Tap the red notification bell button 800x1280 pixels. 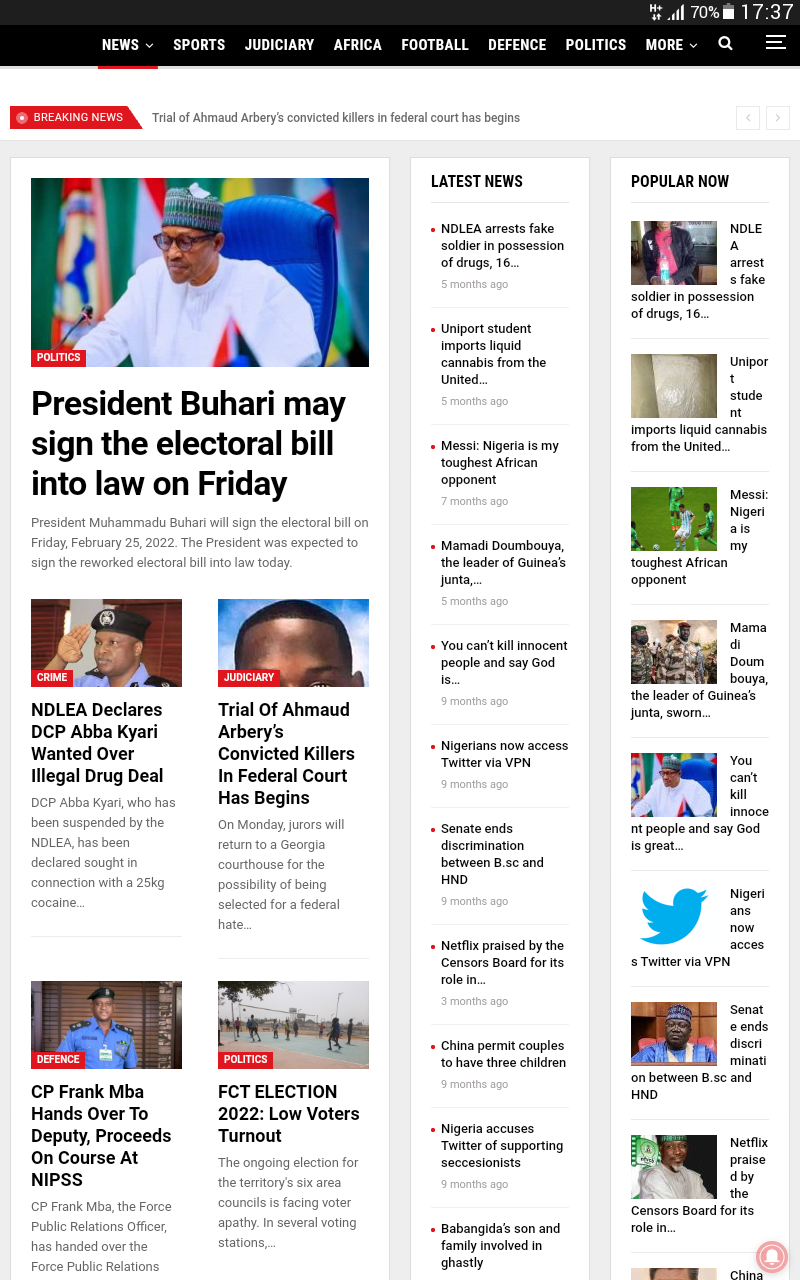pos(772,1256)
